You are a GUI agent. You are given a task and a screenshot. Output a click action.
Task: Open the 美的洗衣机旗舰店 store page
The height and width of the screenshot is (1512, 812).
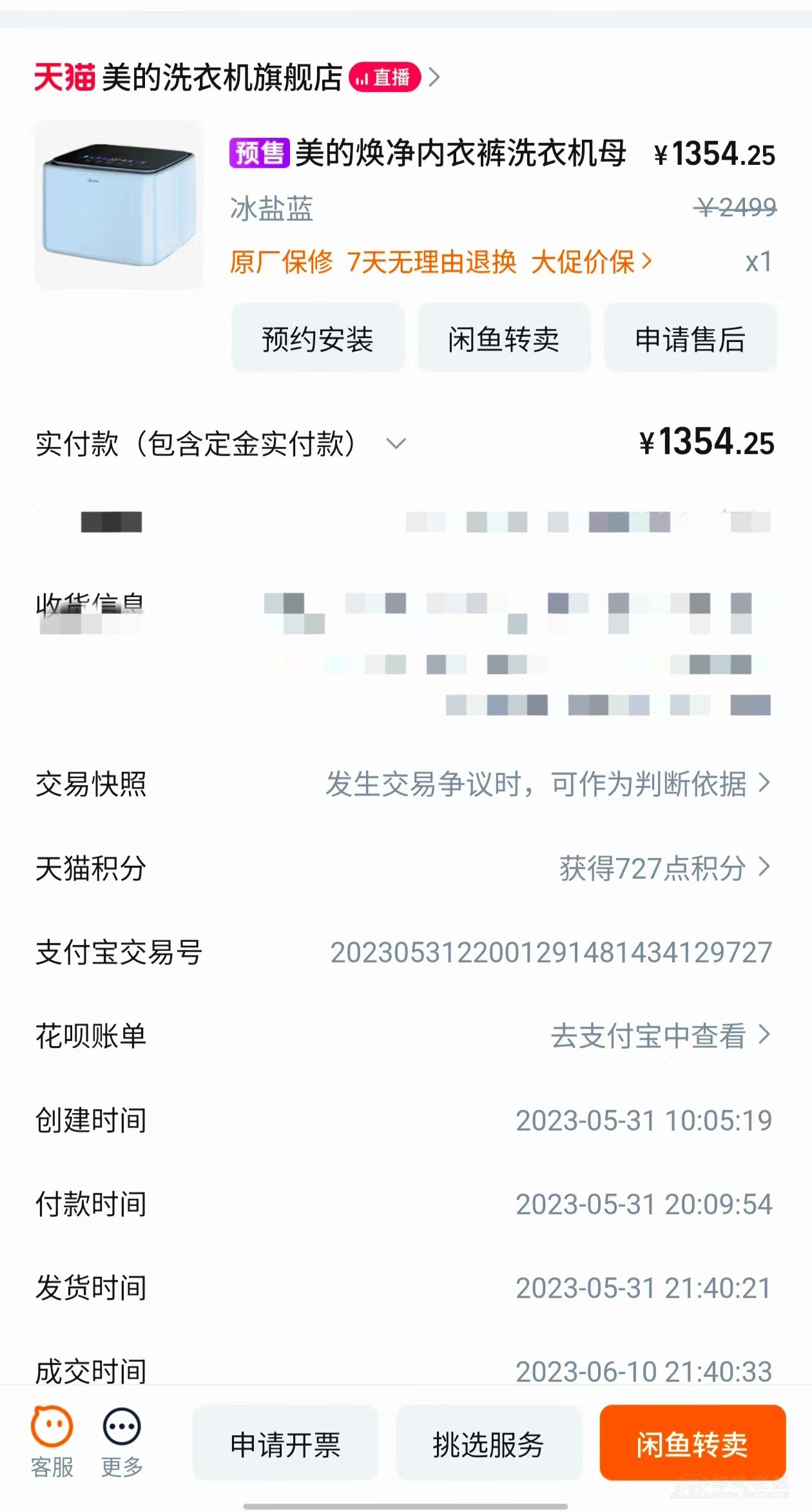click(222, 77)
